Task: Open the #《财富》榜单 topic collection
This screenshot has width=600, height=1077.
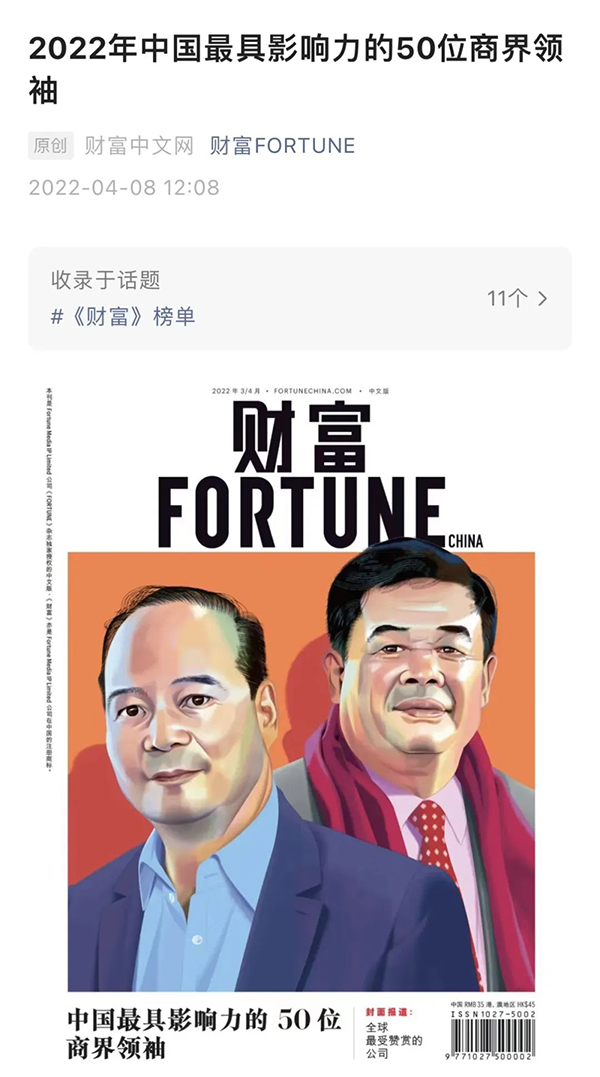Action: coord(123,317)
